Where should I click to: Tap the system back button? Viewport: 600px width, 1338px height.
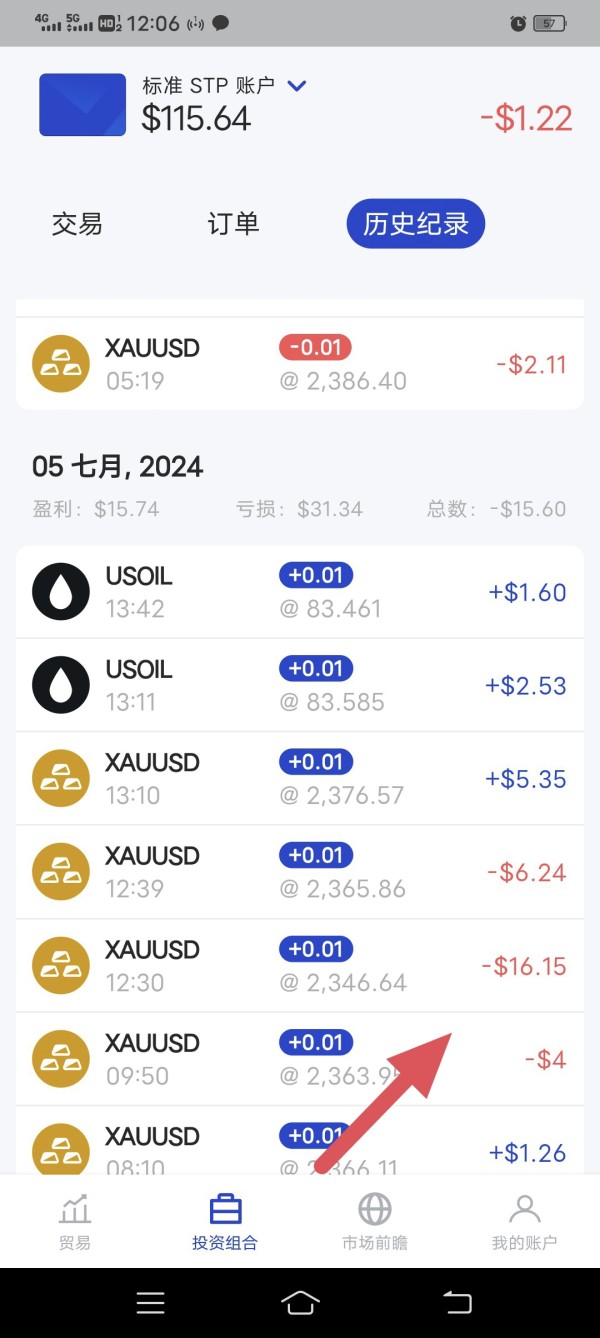pos(457,1302)
